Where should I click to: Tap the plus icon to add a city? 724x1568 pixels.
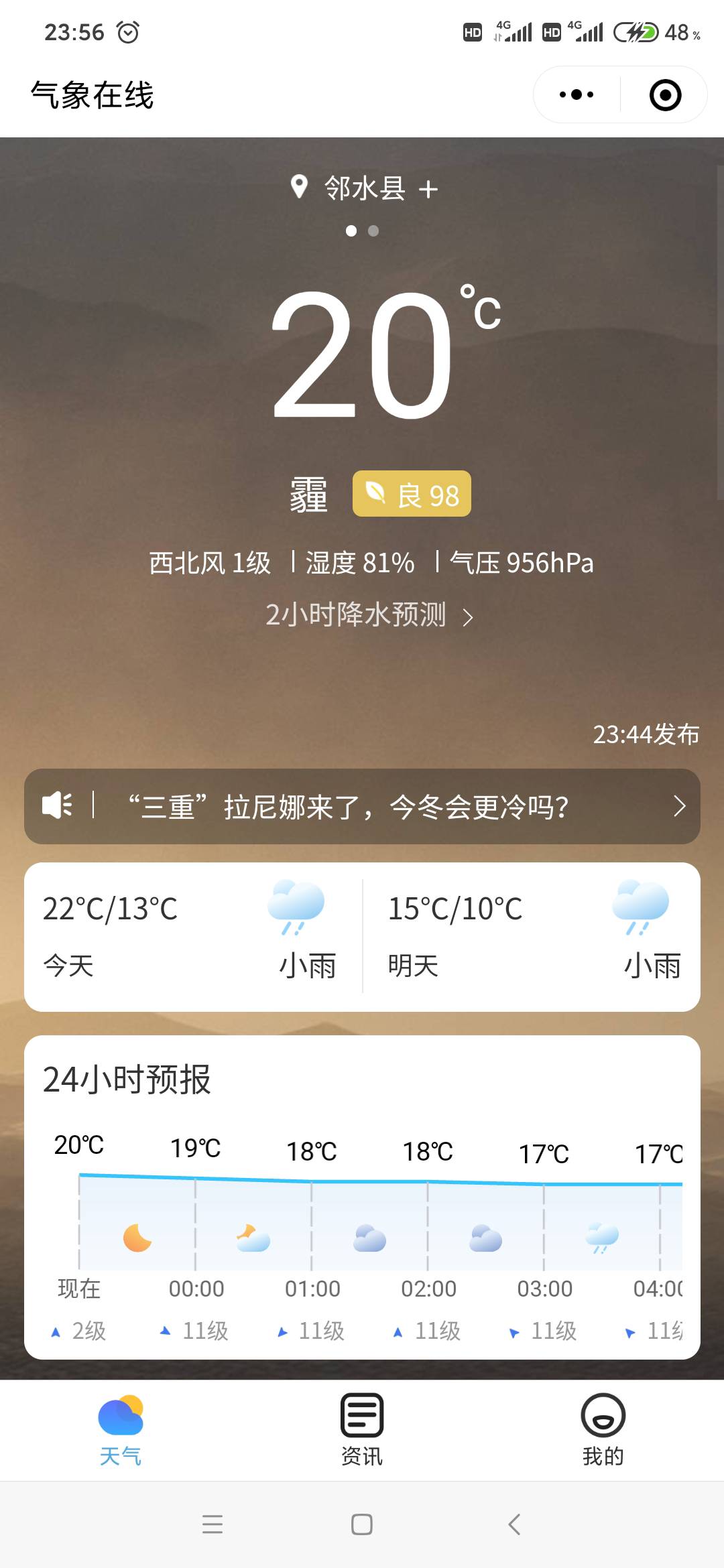pyautogui.click(x=428, y=190)
